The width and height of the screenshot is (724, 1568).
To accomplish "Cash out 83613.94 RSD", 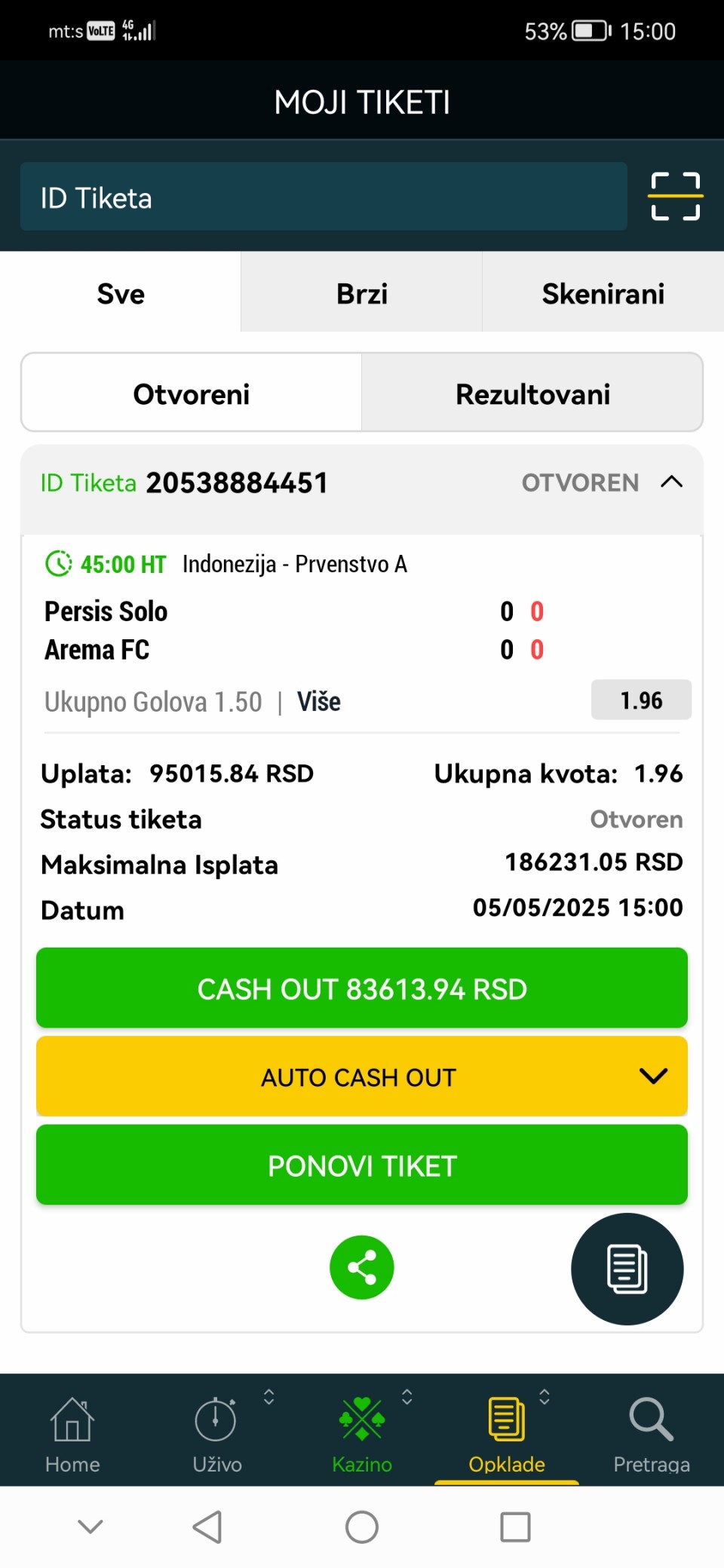I will (362, 988).
